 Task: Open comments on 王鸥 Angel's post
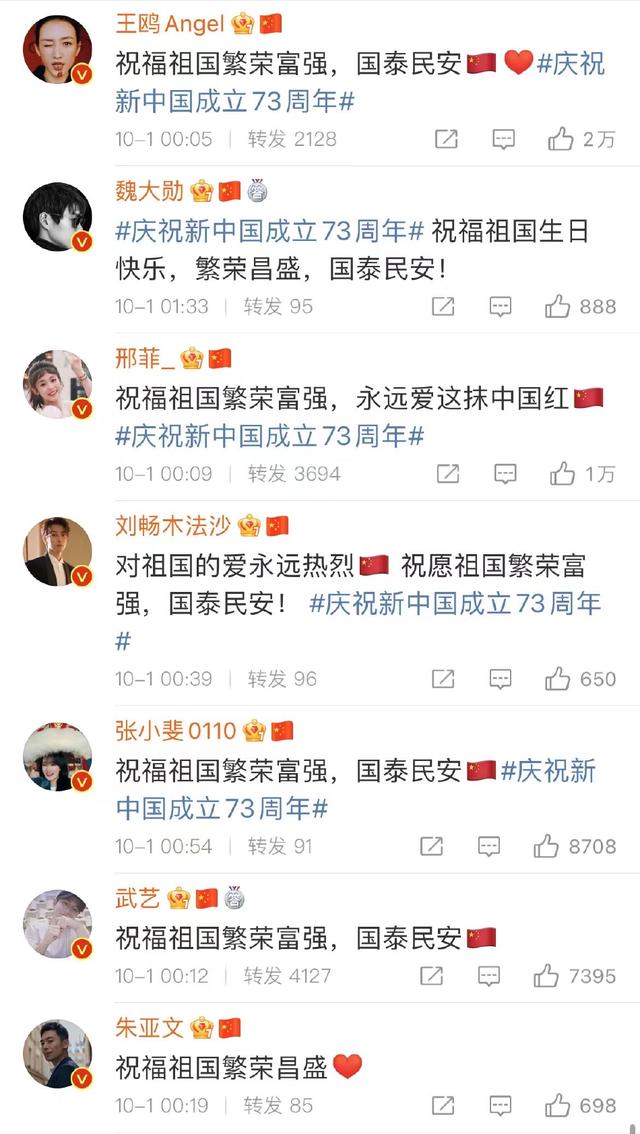coord(504,139)
